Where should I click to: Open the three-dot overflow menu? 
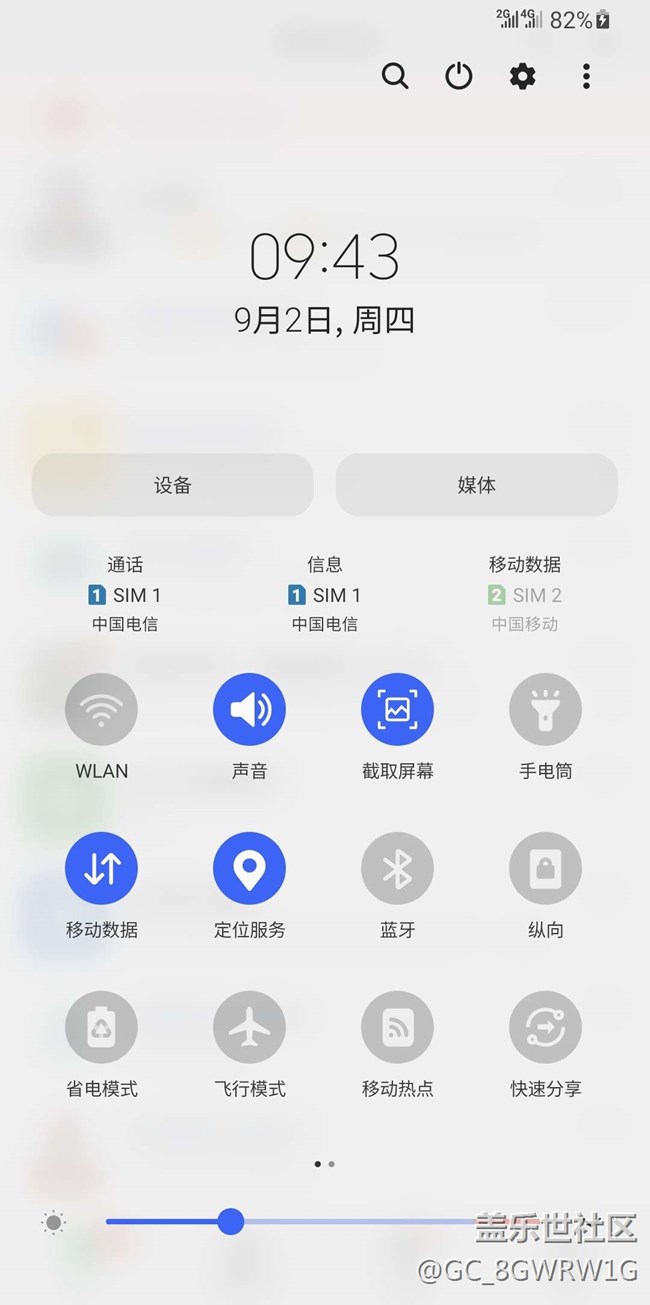[x=586, y=76]
